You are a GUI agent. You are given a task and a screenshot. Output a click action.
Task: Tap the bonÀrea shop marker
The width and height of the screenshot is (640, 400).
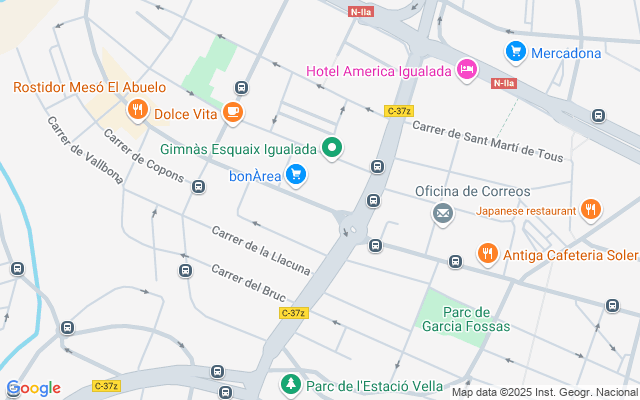295,177
